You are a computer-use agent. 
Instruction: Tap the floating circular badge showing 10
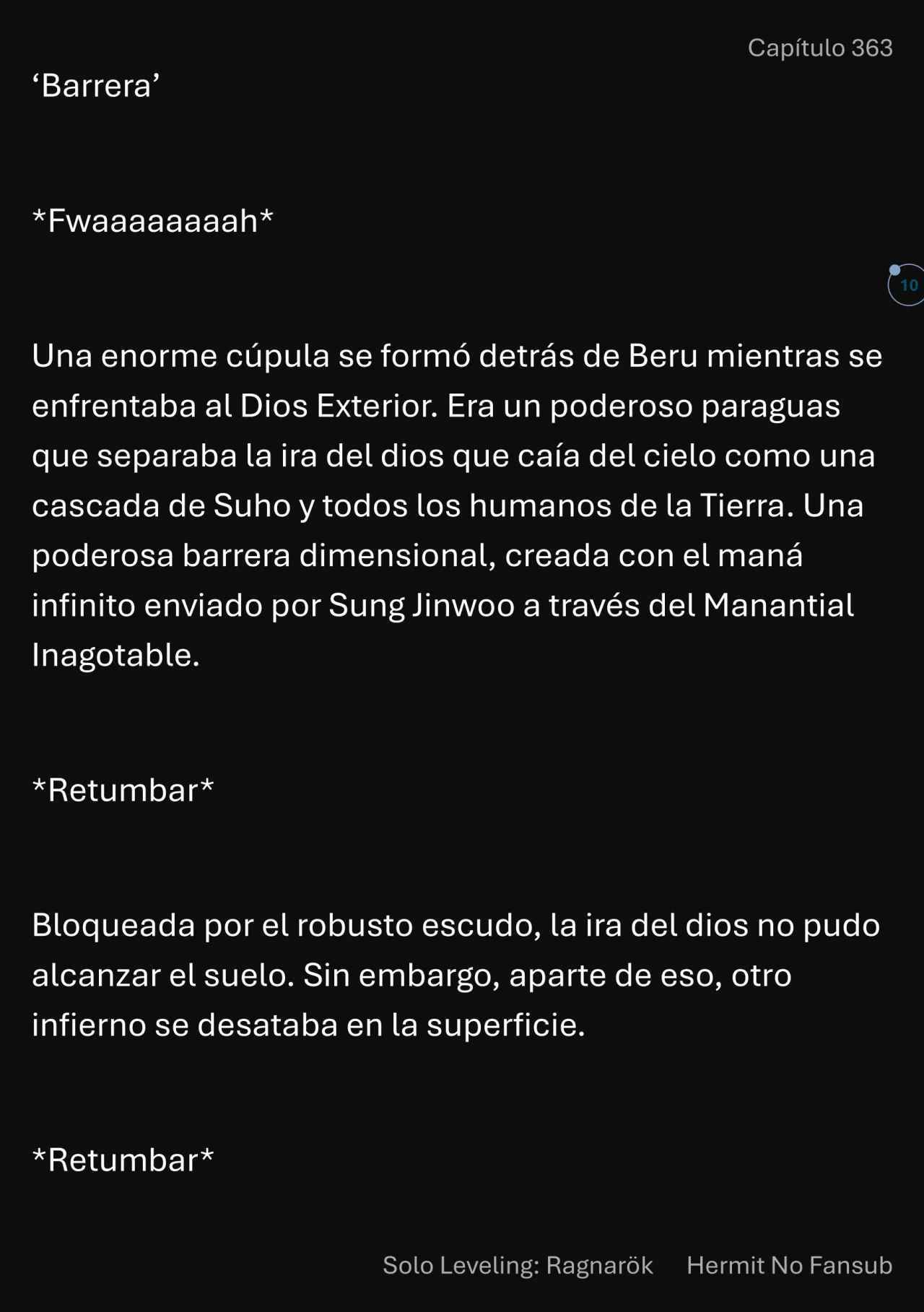[907, 285]
